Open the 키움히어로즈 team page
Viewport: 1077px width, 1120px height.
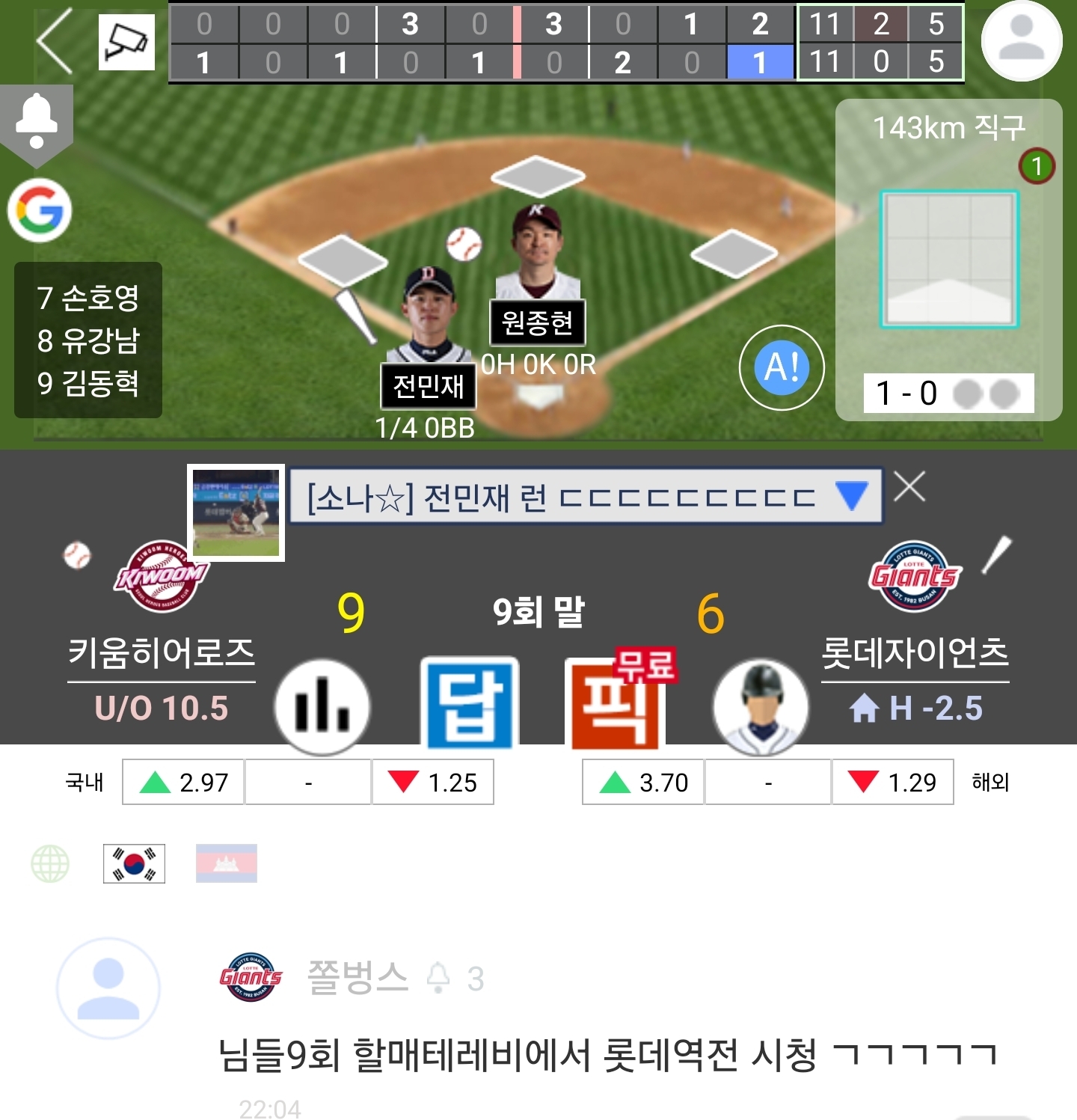[162, 652]
